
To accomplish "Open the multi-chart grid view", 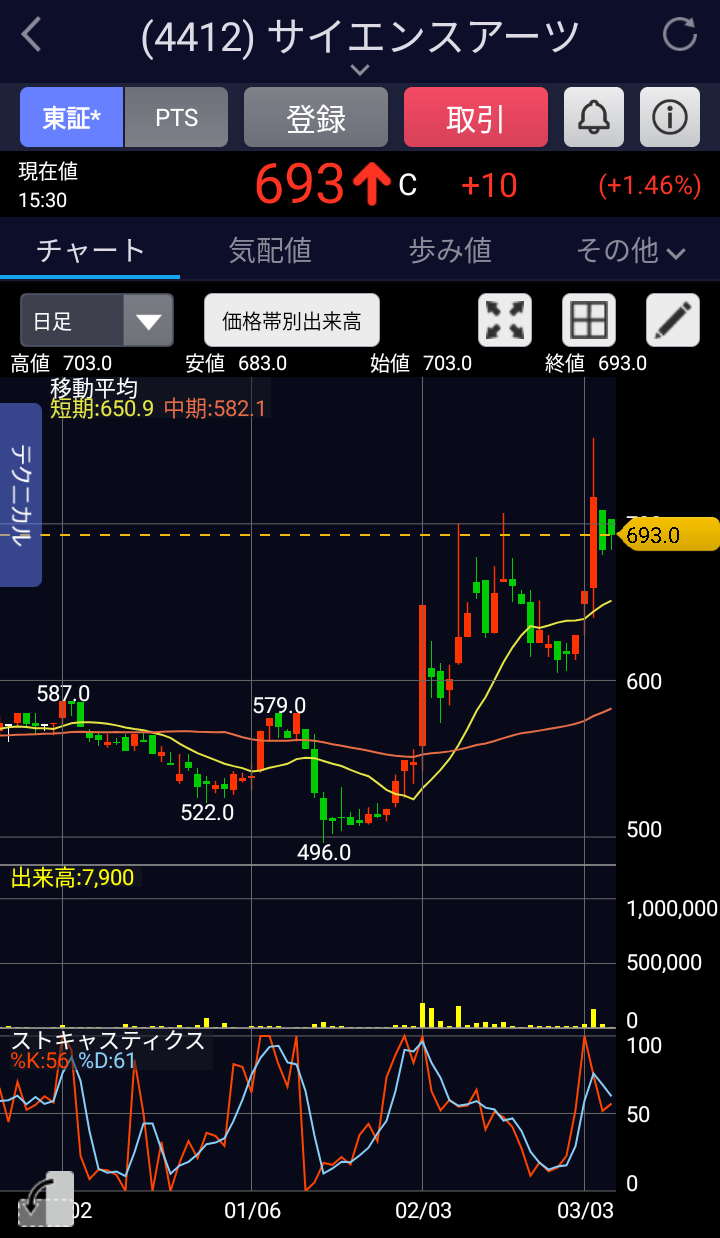I will pos(589,320).
